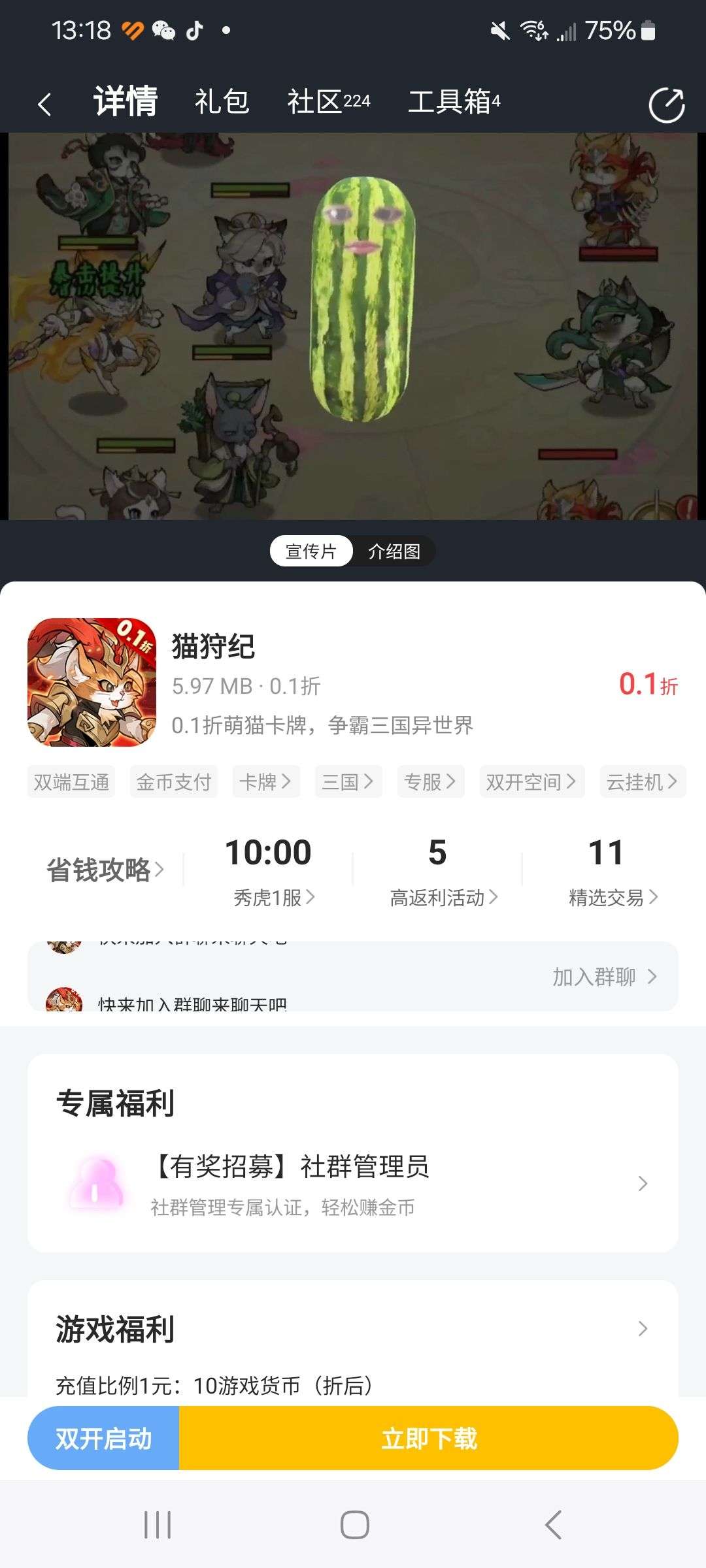Viewport: 706px width, 1568px height.
Task: Select the 宣传片 media tab
Action: [x=311, y=551]
